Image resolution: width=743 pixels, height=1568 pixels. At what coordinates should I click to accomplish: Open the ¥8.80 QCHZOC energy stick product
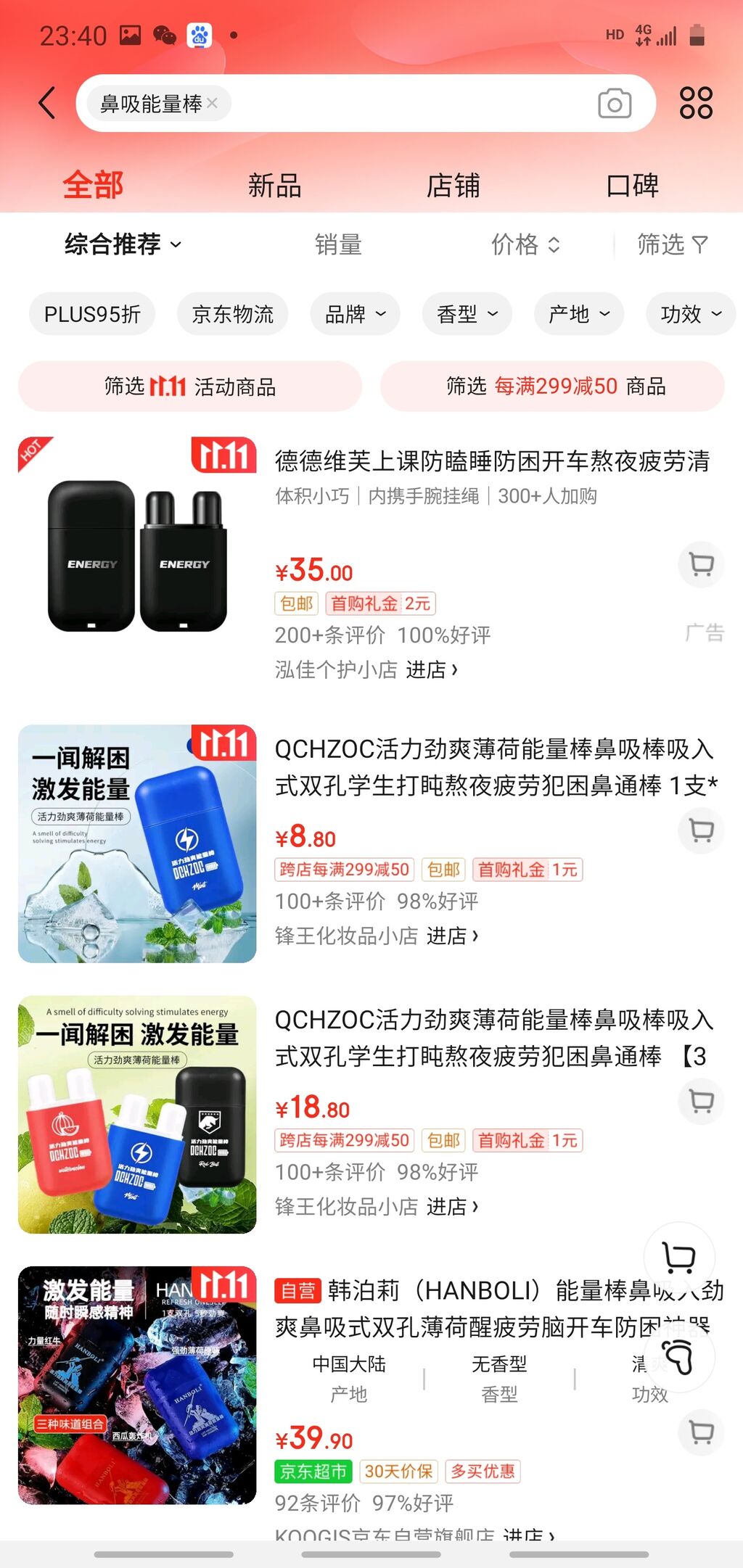click(493, 767)
